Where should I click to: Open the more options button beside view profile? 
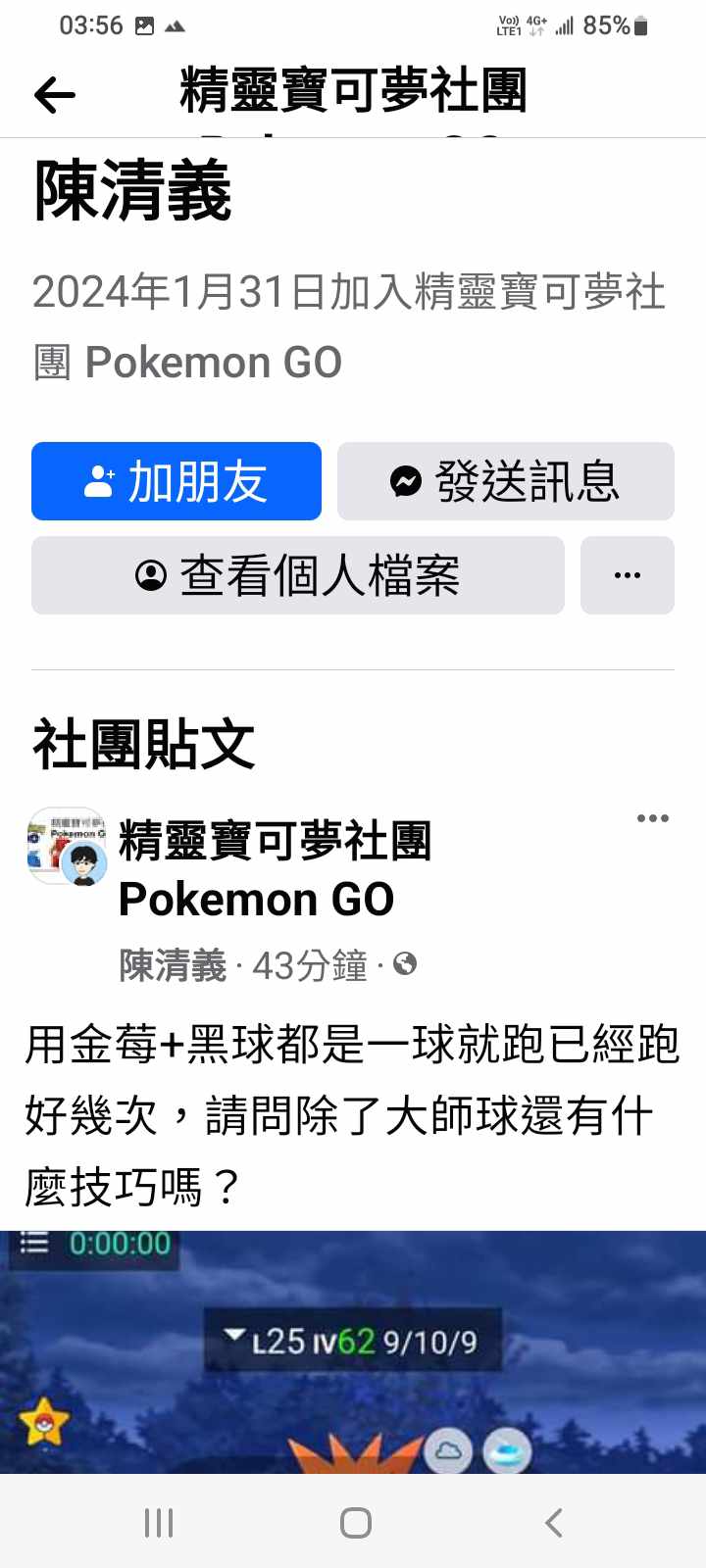pos(627,575)
